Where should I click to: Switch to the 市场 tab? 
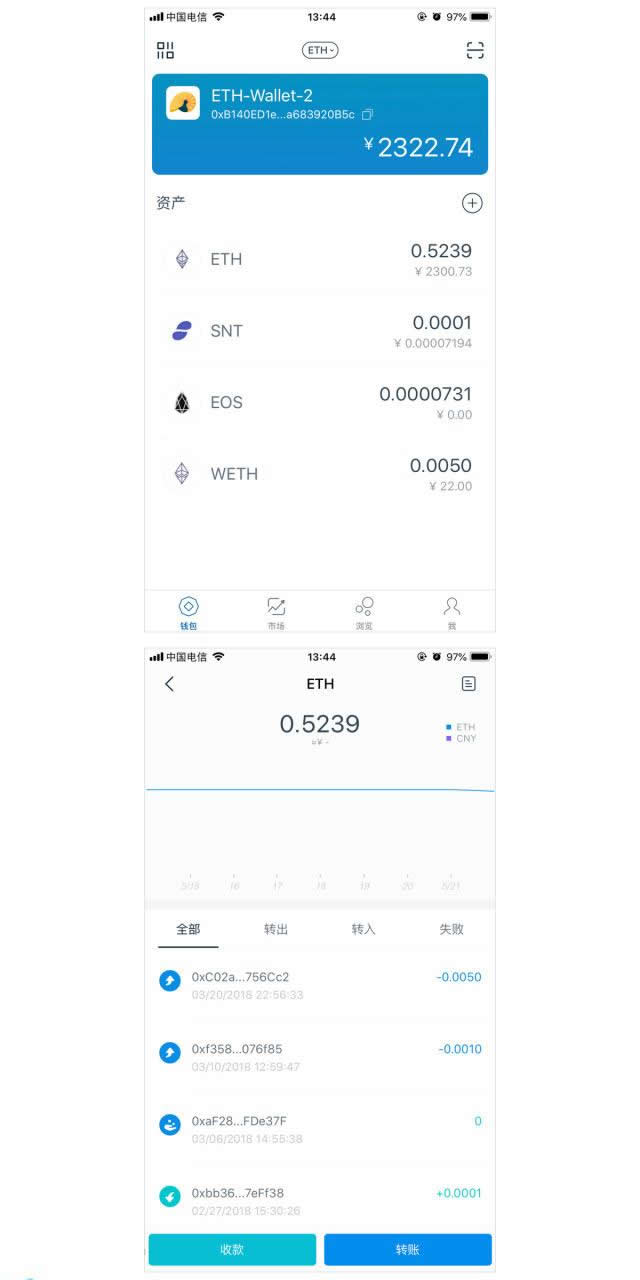point(276,612)
